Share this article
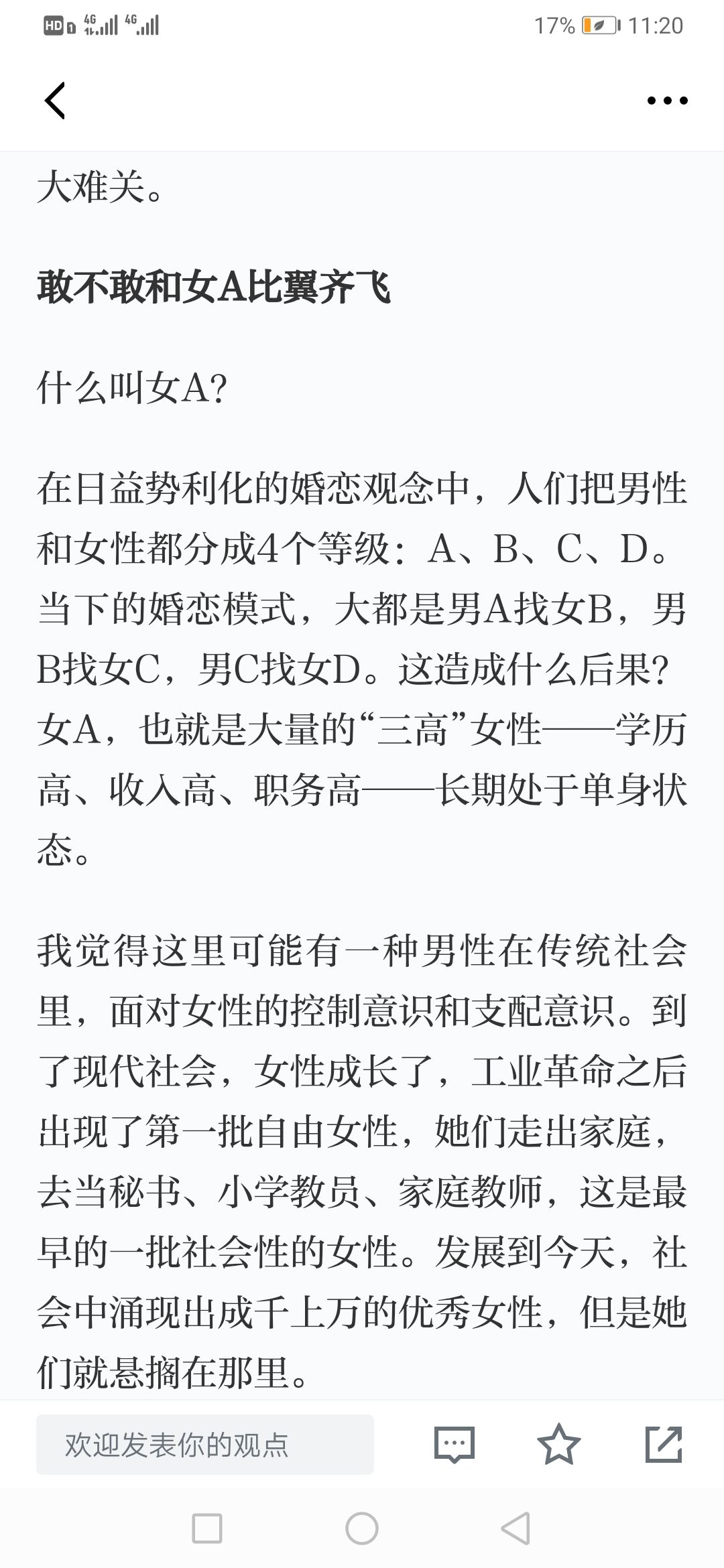Image resolution: width=724 pixels, height=1568 pixels. (664, 1444)
